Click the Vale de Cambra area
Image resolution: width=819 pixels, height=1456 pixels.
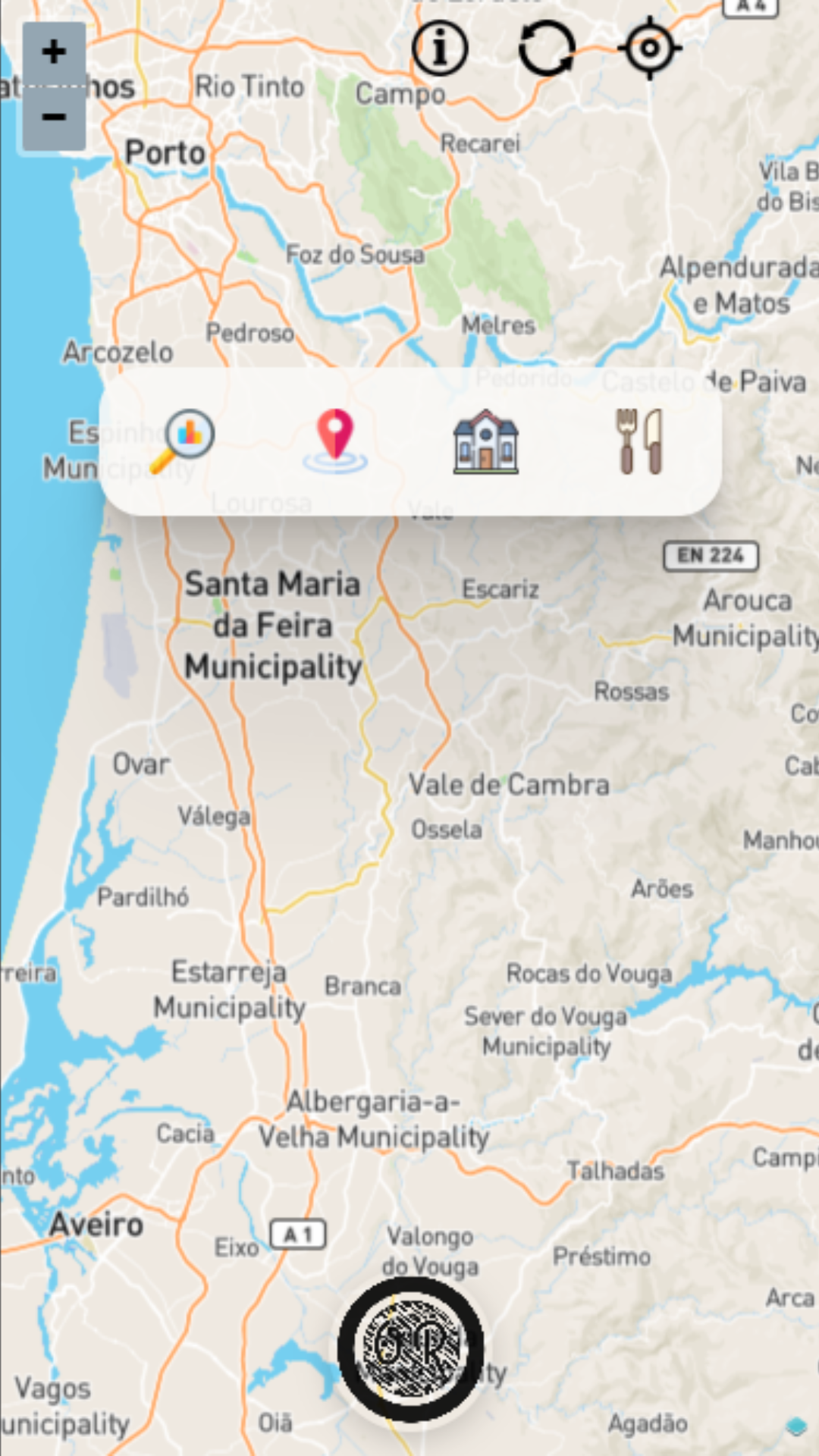point(509,785)
